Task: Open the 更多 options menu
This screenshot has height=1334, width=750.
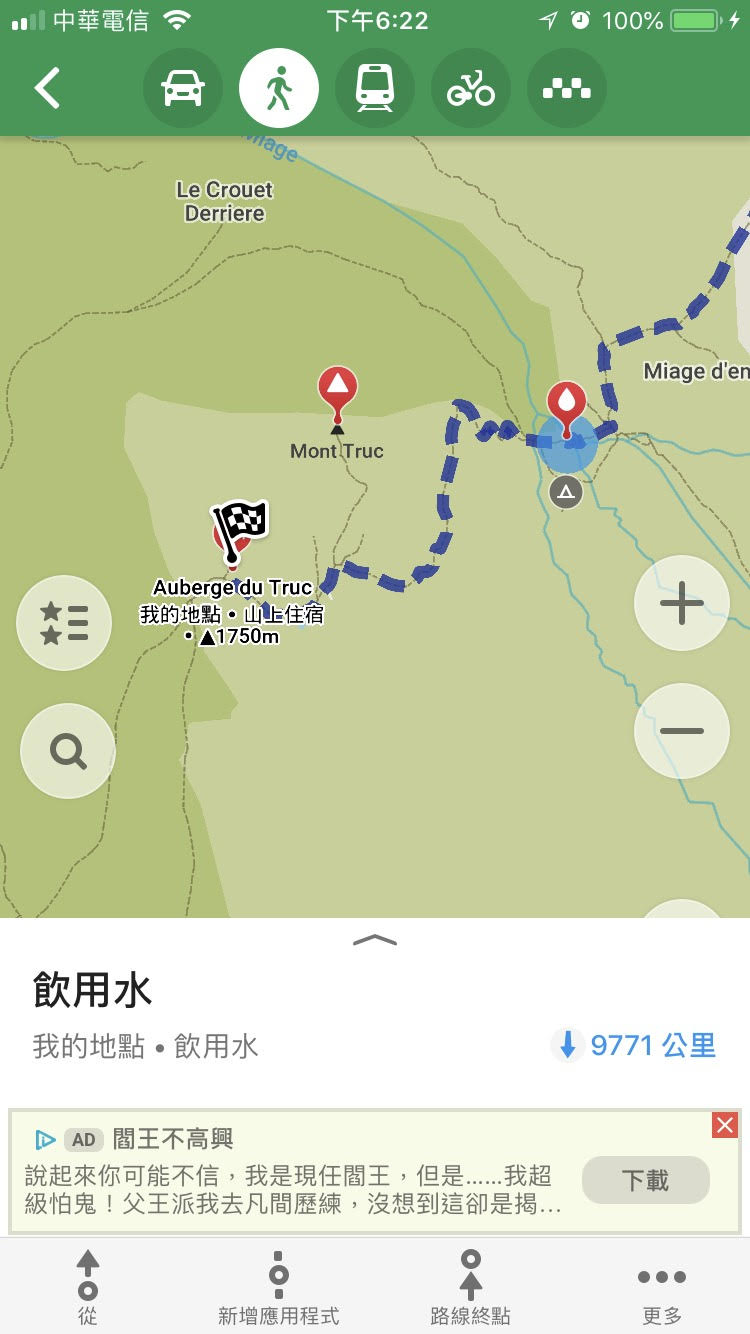Action: click(662, 1287)
